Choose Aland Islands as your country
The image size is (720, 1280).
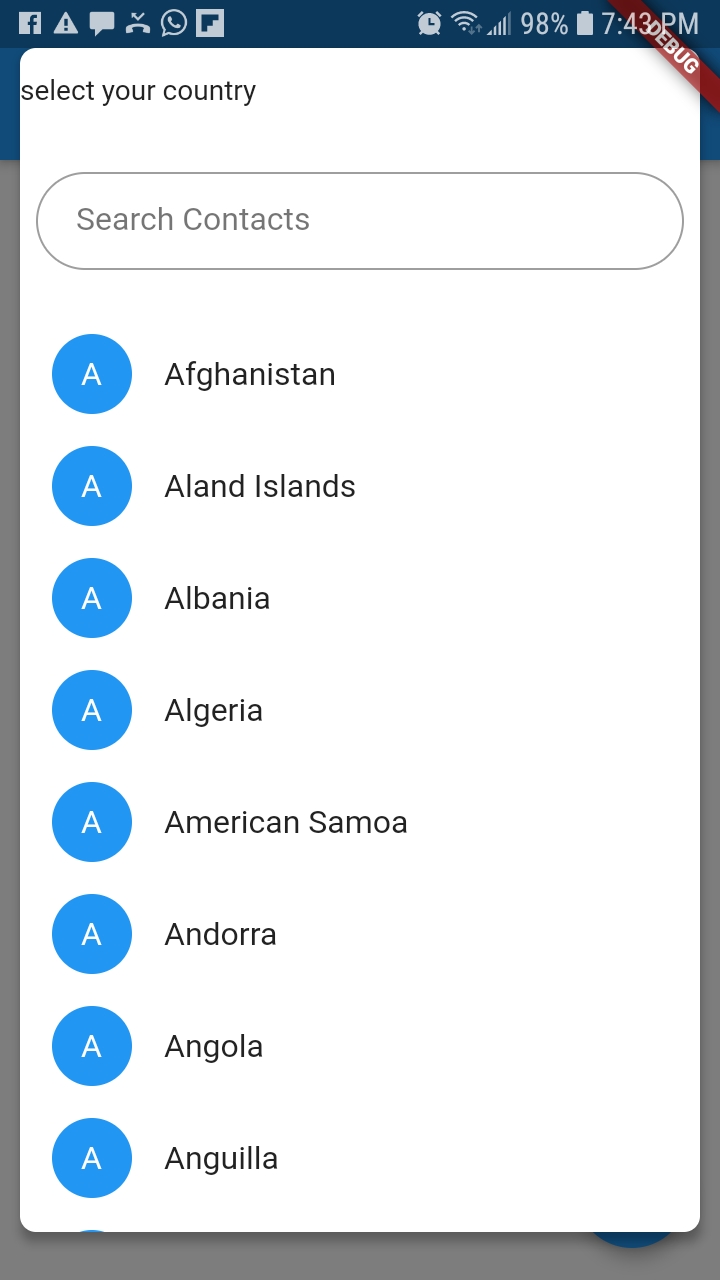pyautogui.click(x=260, y=486)
